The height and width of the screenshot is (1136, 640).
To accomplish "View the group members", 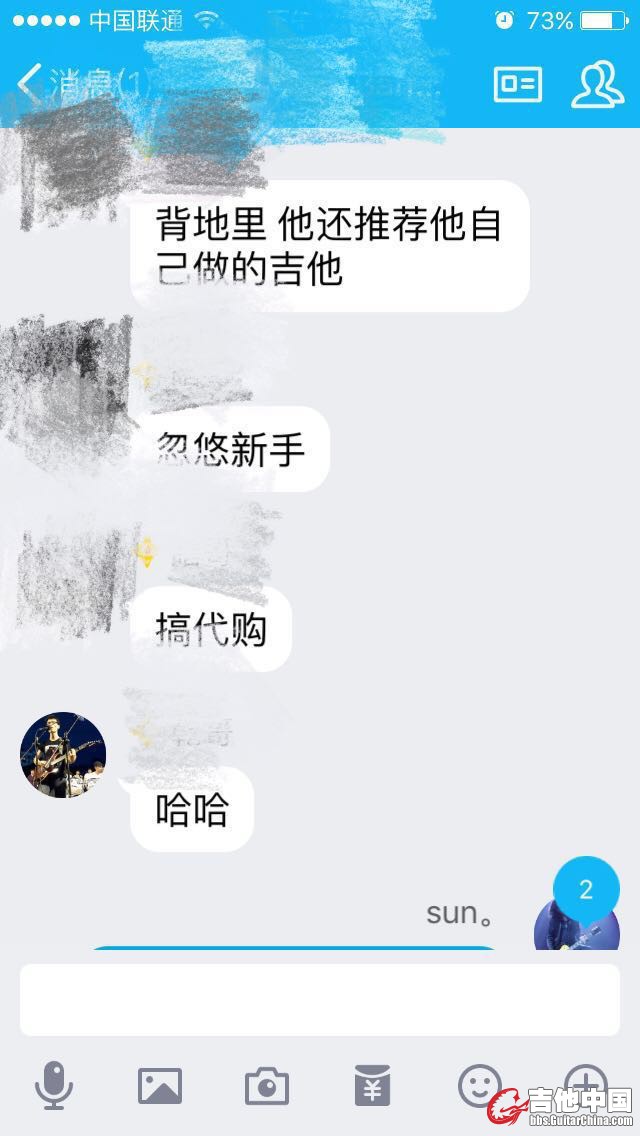I will click(597, 84).
